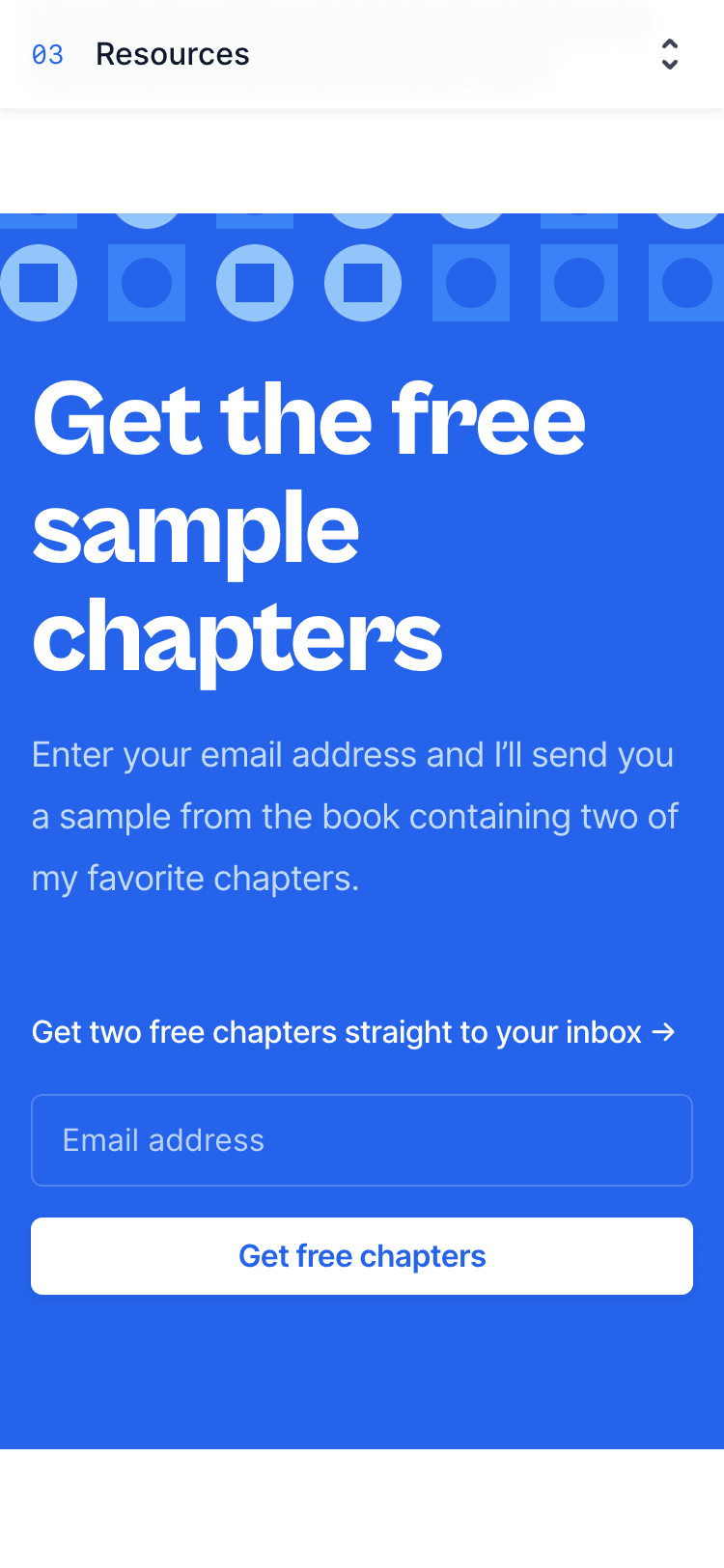
Task: Click the third square-in-circle pattern icon
Action: [255, 283]
